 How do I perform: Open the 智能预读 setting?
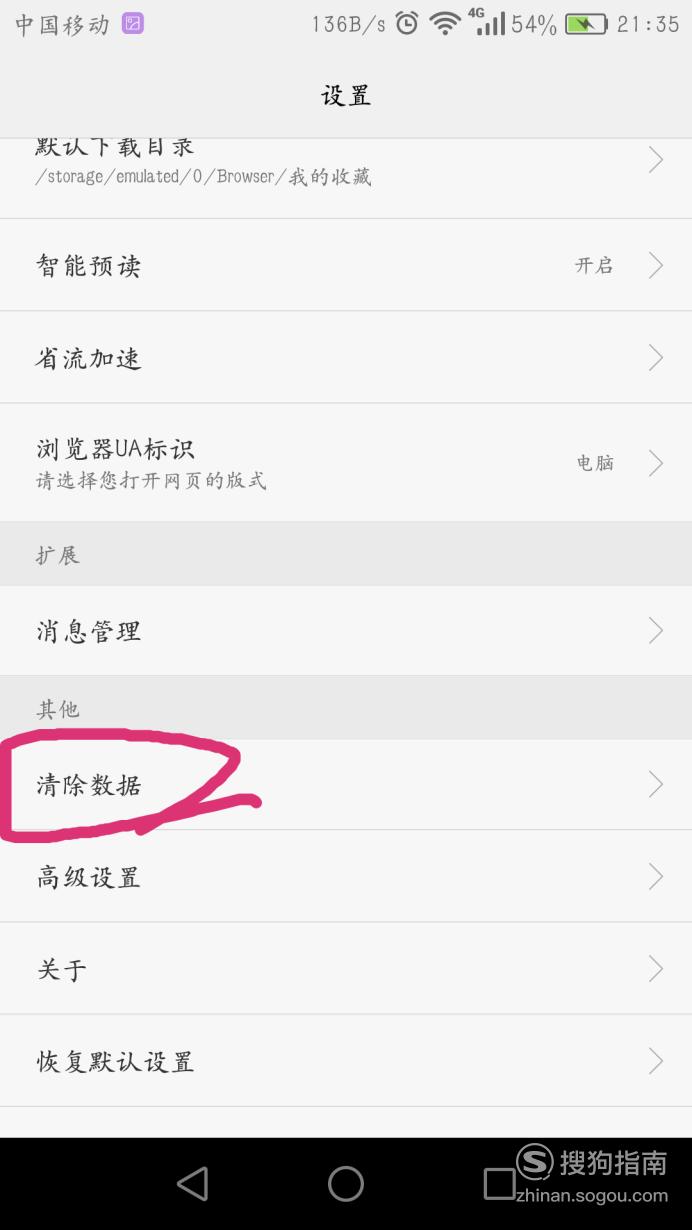(346, 265)
